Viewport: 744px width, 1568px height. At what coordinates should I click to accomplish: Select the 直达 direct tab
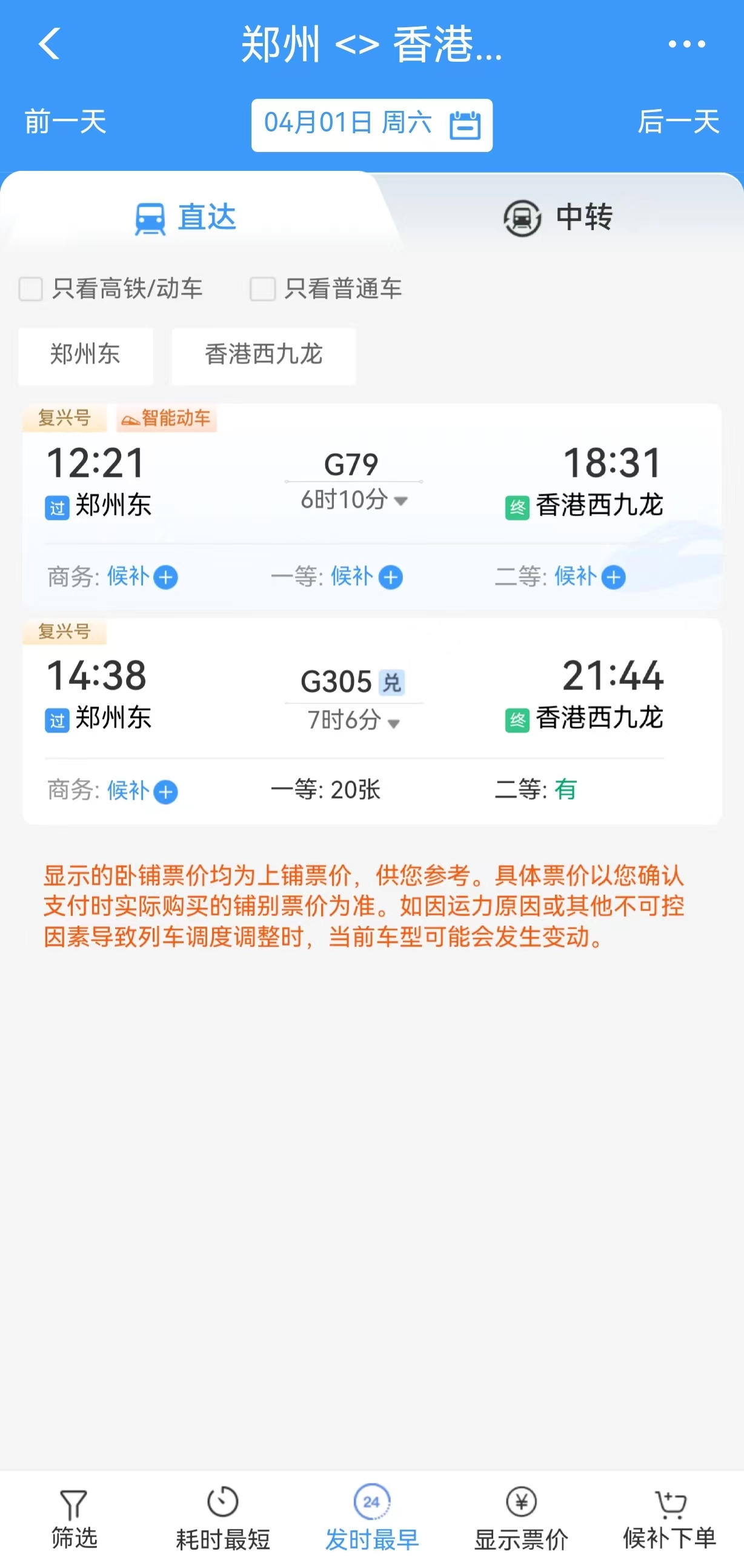click(185, 218)
